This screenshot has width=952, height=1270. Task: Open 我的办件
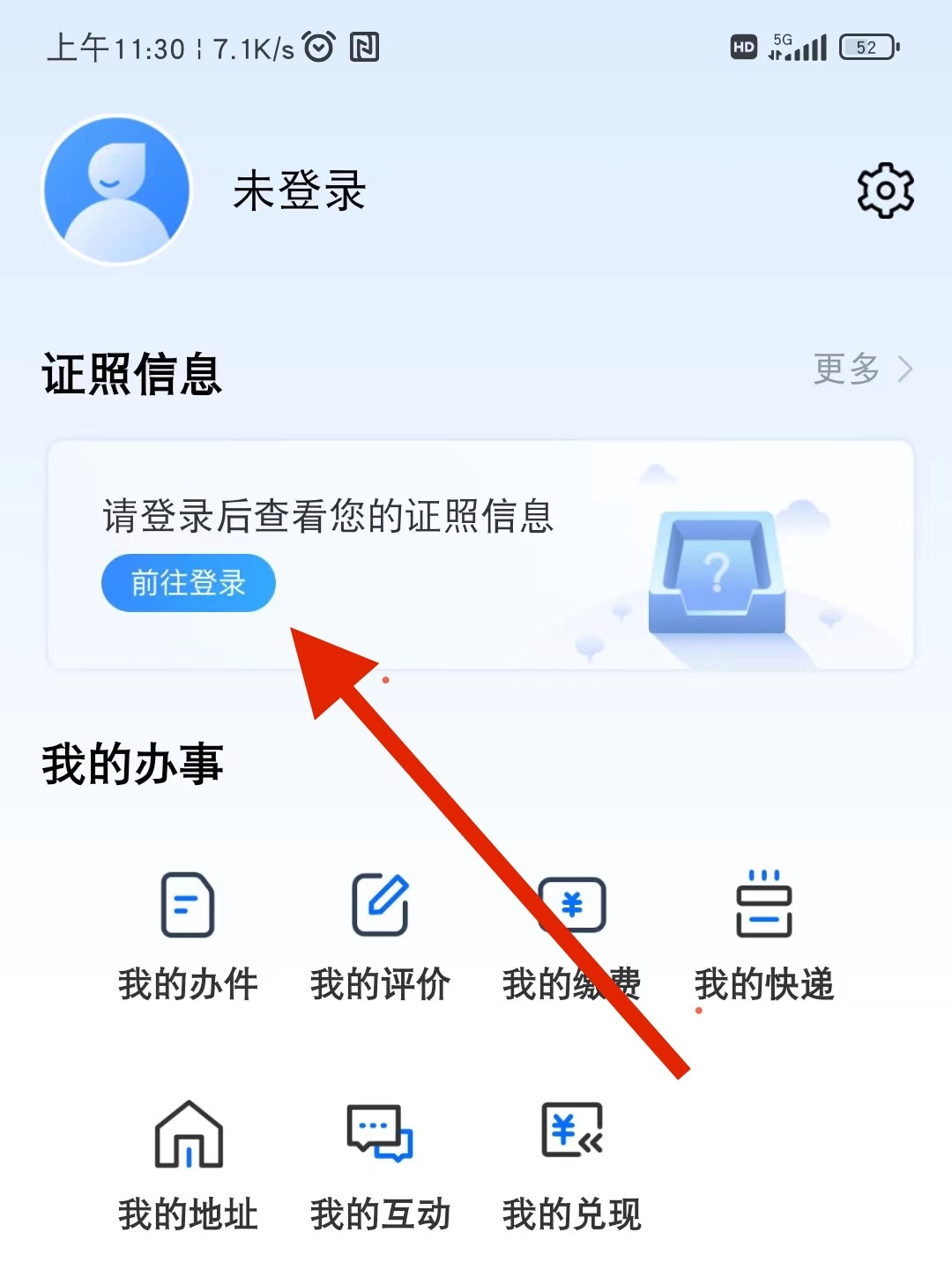(x=188, y=937)
